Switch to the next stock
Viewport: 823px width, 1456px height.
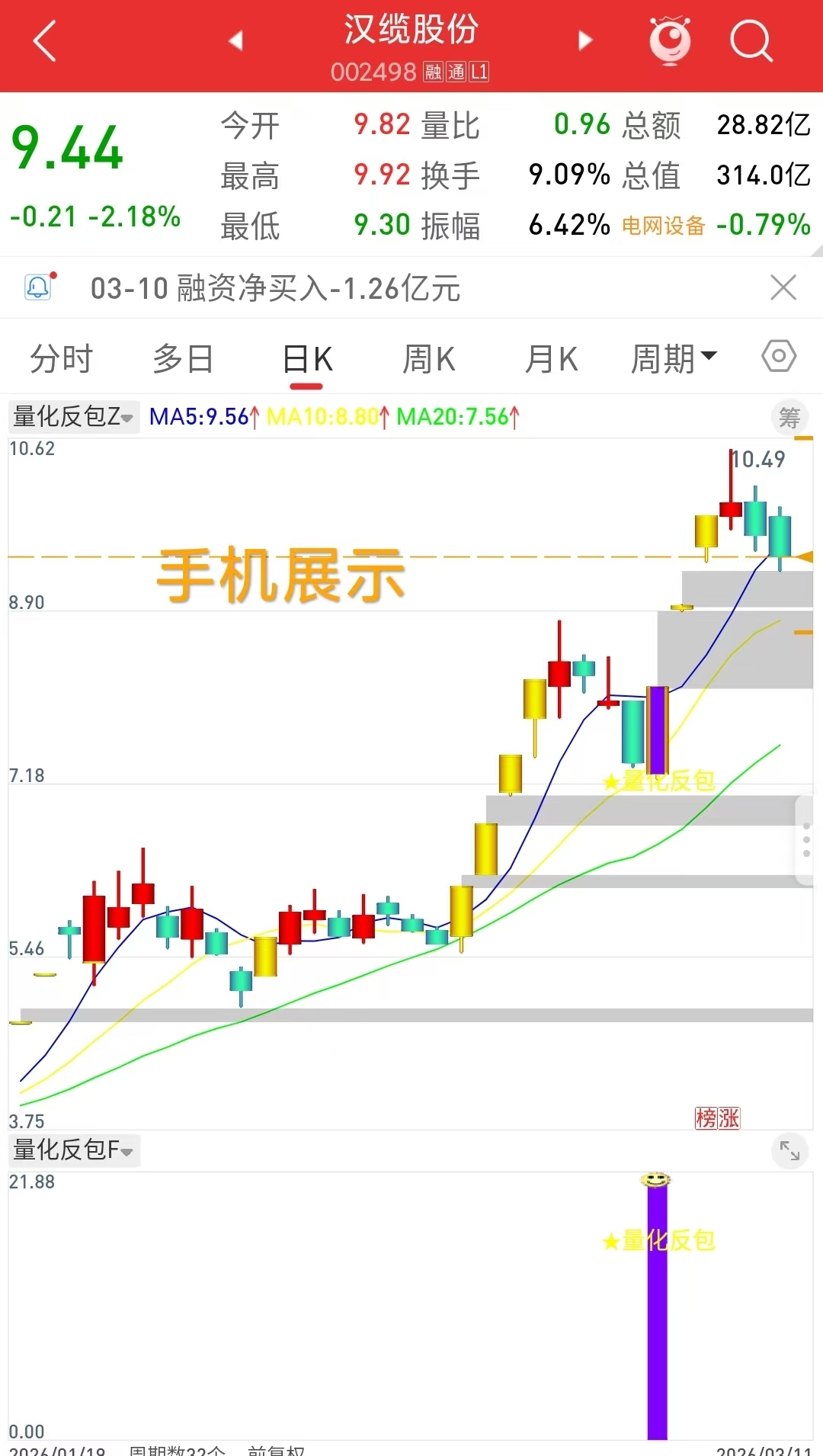pyautogui.click(x=584, y=40)
